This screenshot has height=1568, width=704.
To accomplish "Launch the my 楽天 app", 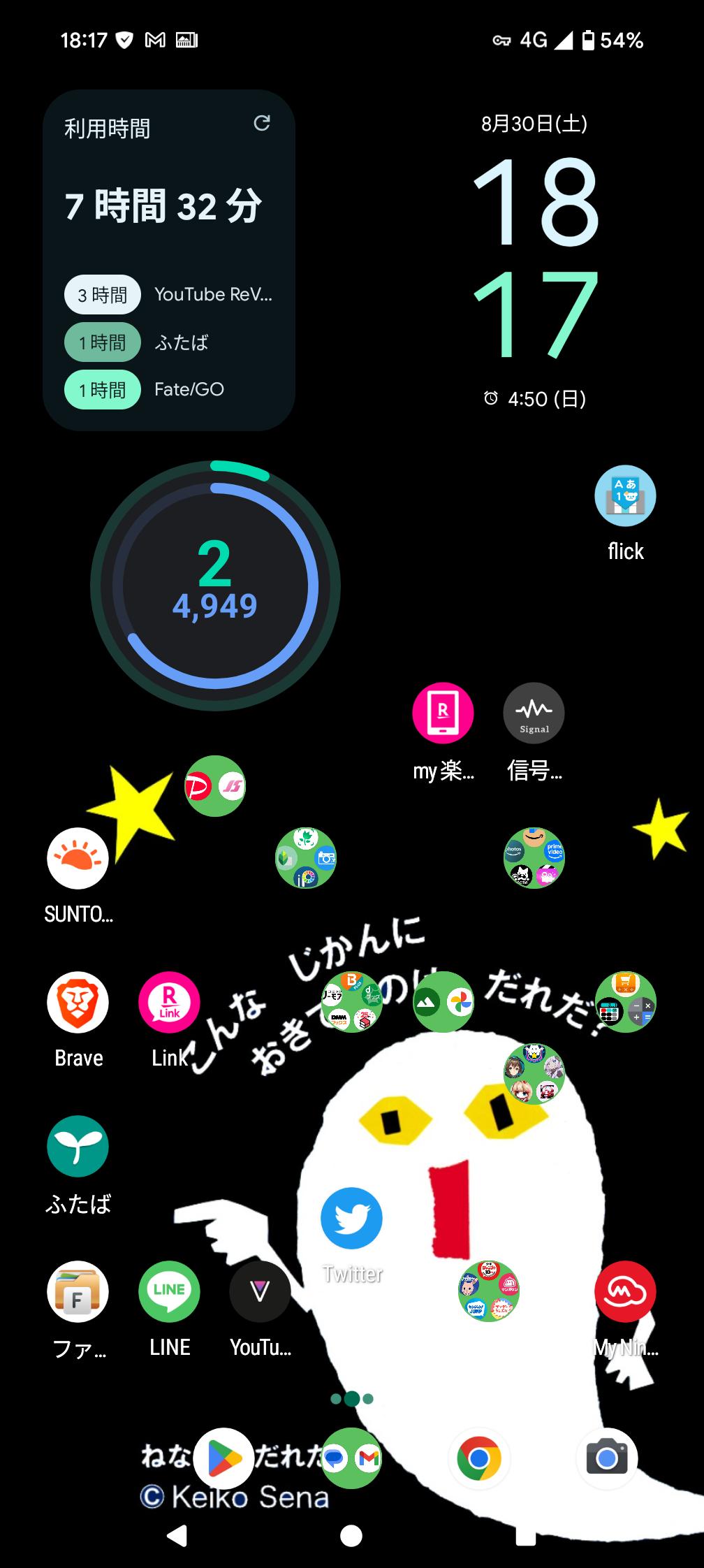I will click(x=443, y=713).
